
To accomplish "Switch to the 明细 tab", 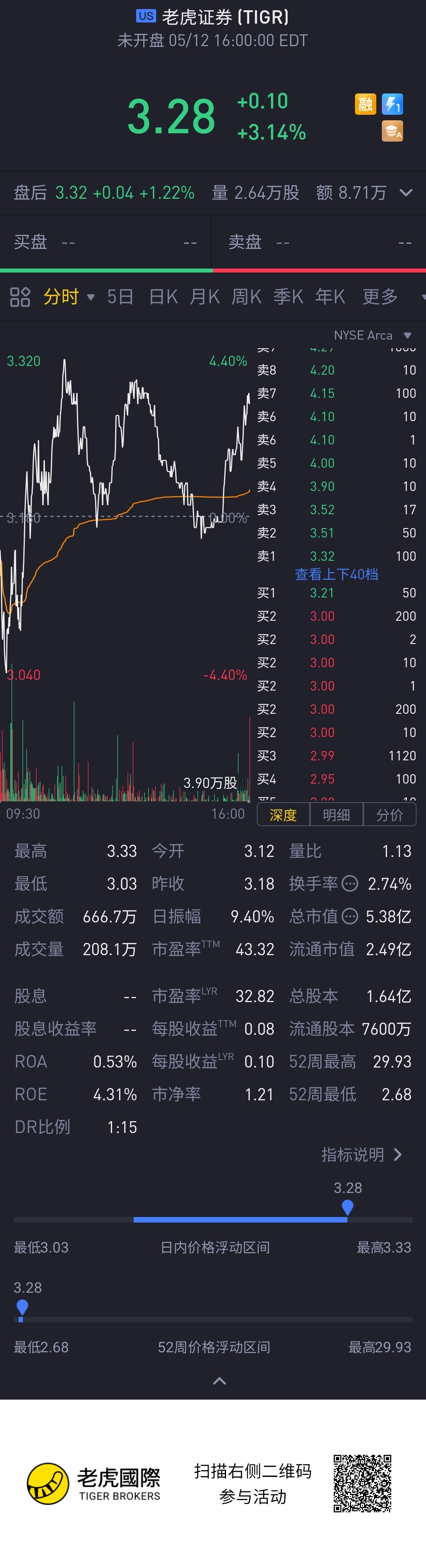I will 336,814.
